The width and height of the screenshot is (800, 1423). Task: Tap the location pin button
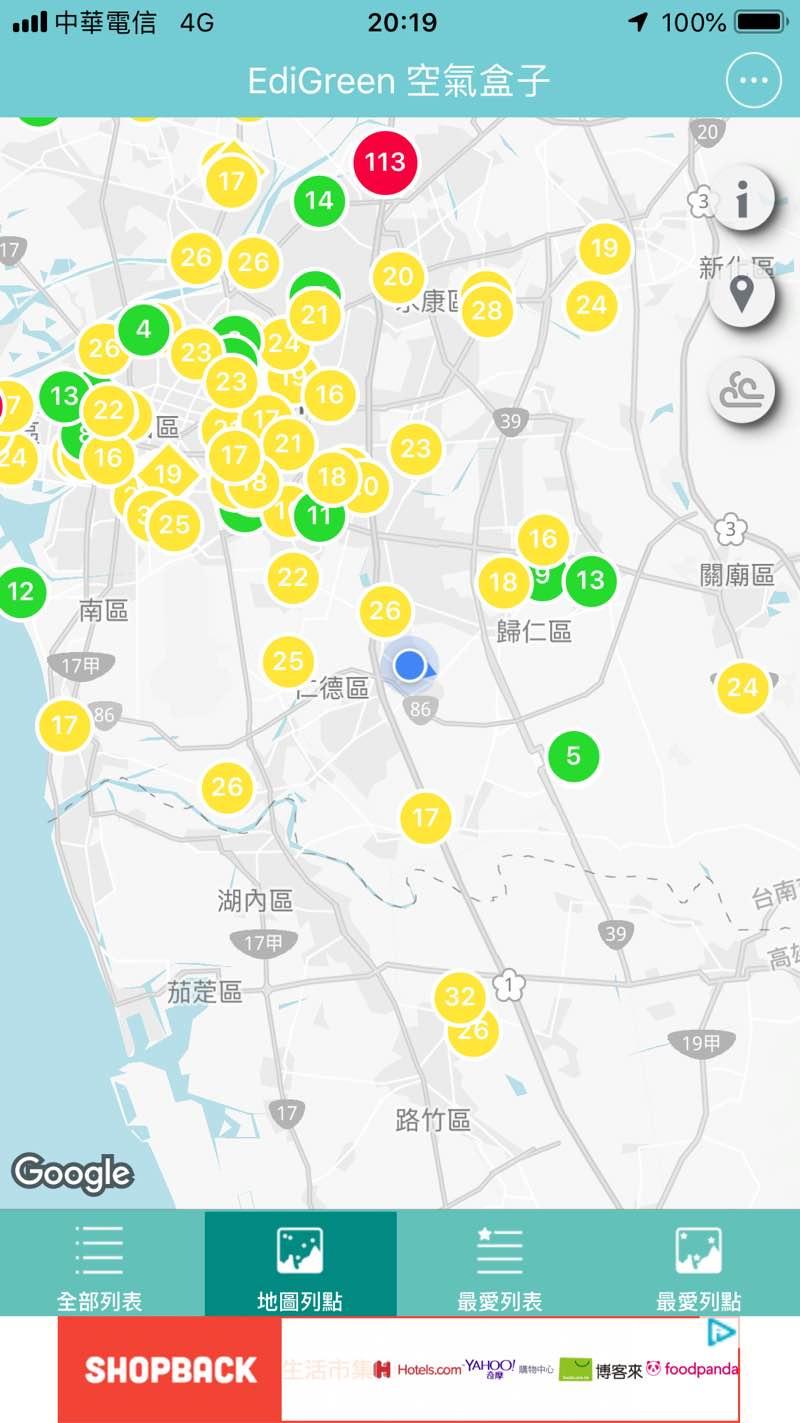(x=741, y=295)
